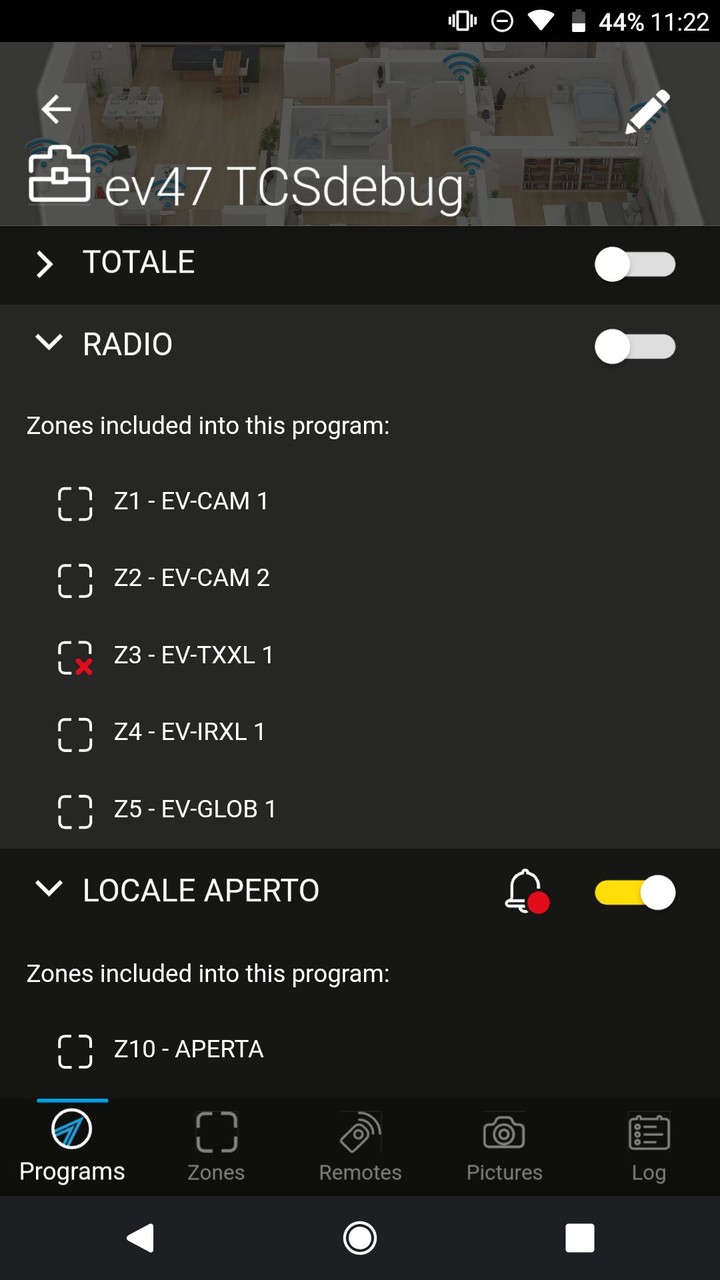Tap the pencil edit icon
Screen dimensions: 720x1280
point(648,112)
